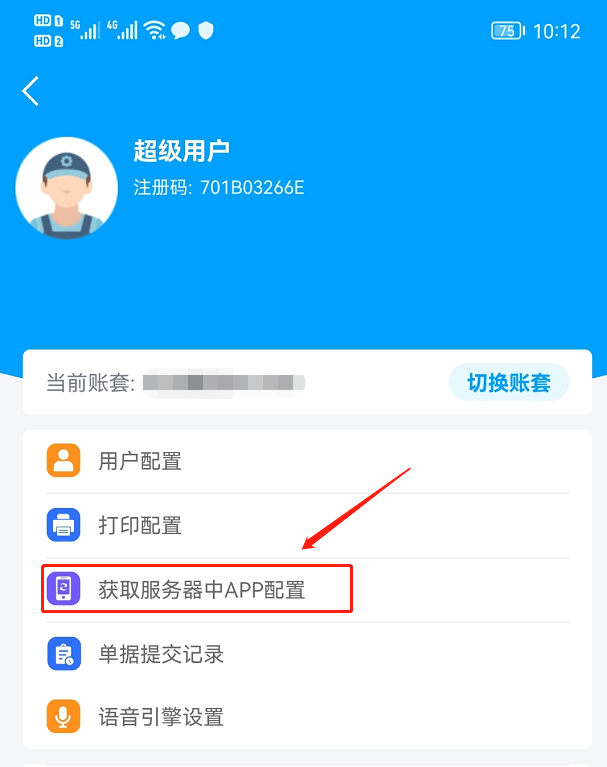Open 语音引擎设置
The image size is (607, 767).
[160, 717]
